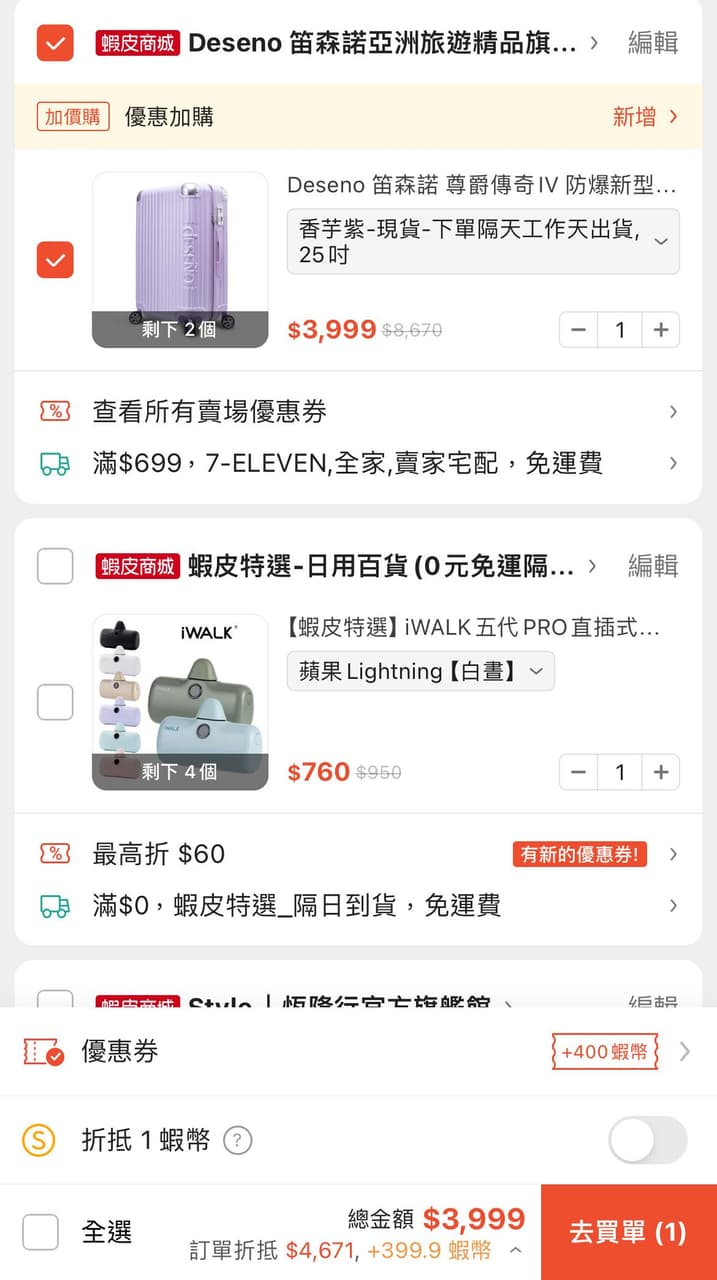Check the iWALK power bank item

(55, 702)
